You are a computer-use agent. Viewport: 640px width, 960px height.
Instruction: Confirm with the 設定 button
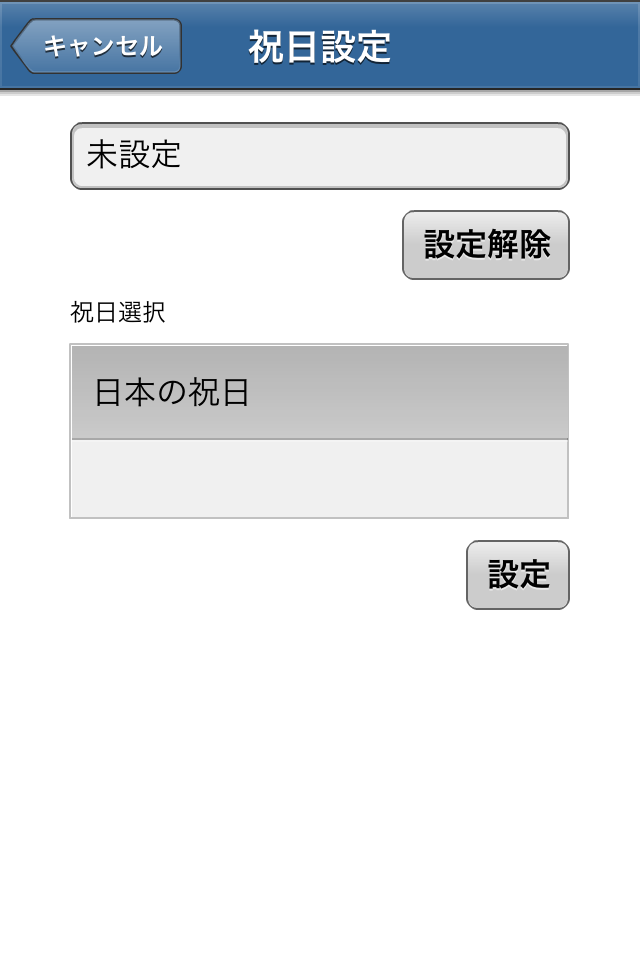click(x=517, y=575)
